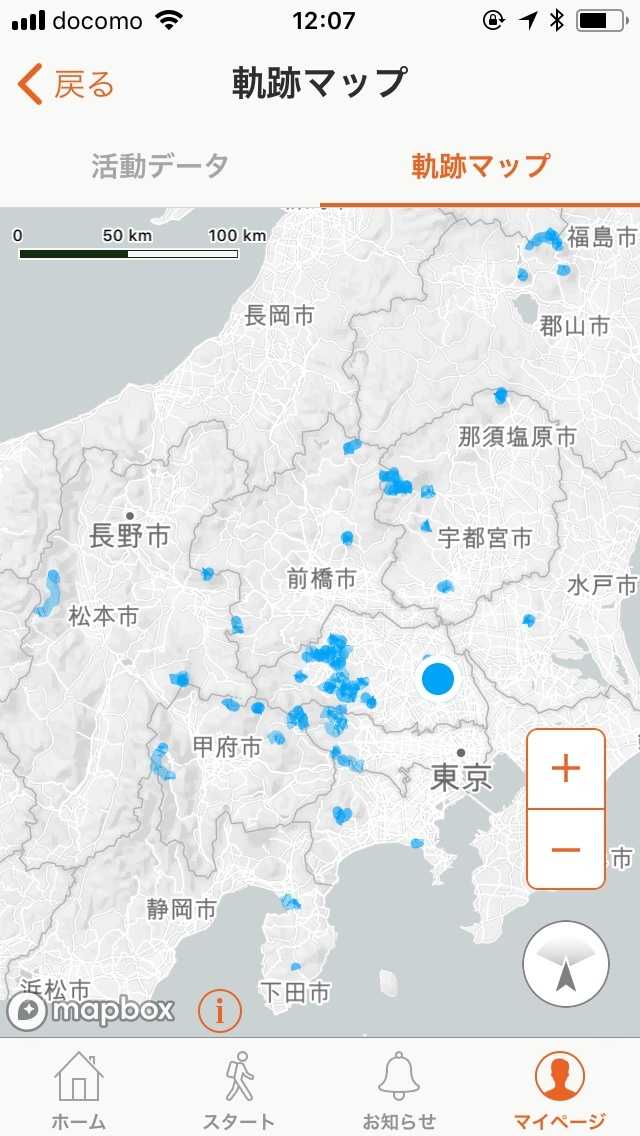Zoom out the map with minus button
The image size is (640, 1136).
click(566, 849)
